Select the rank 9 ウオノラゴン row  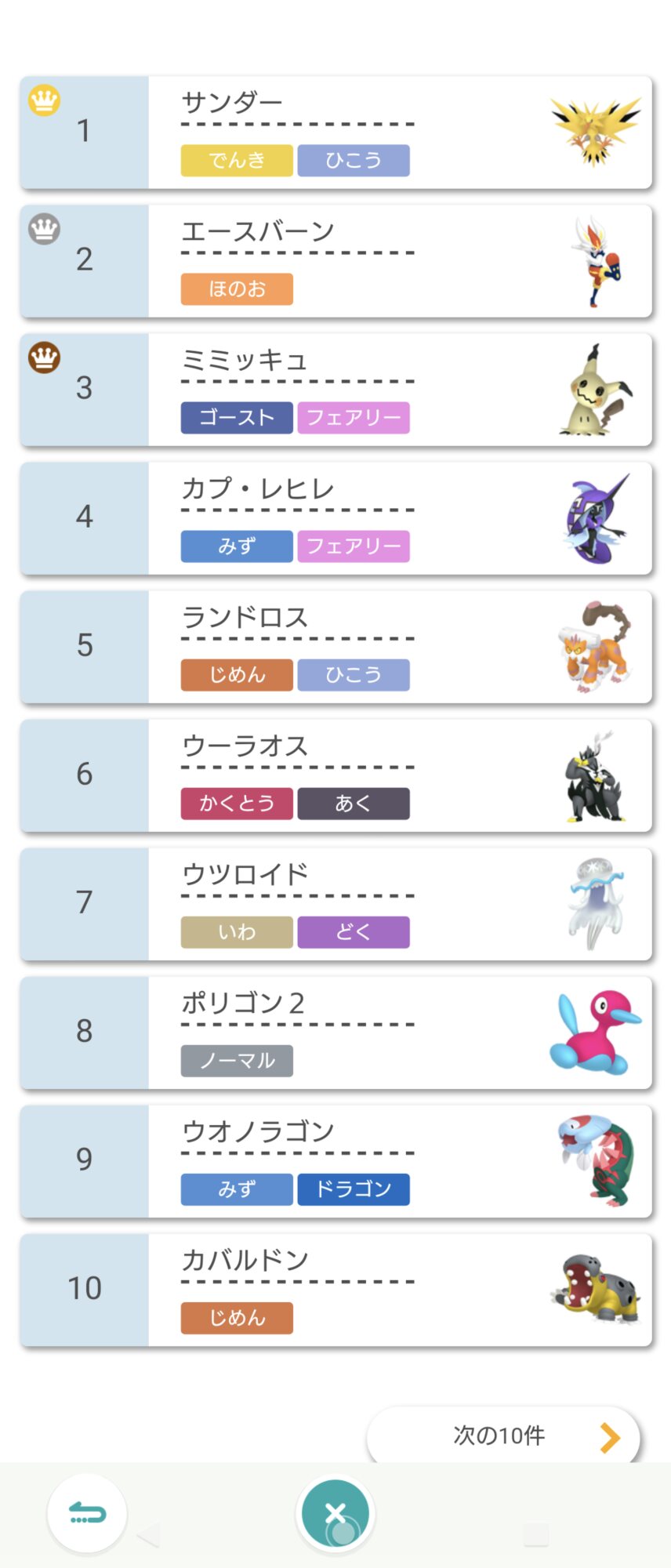click(x=335, y=1161)
